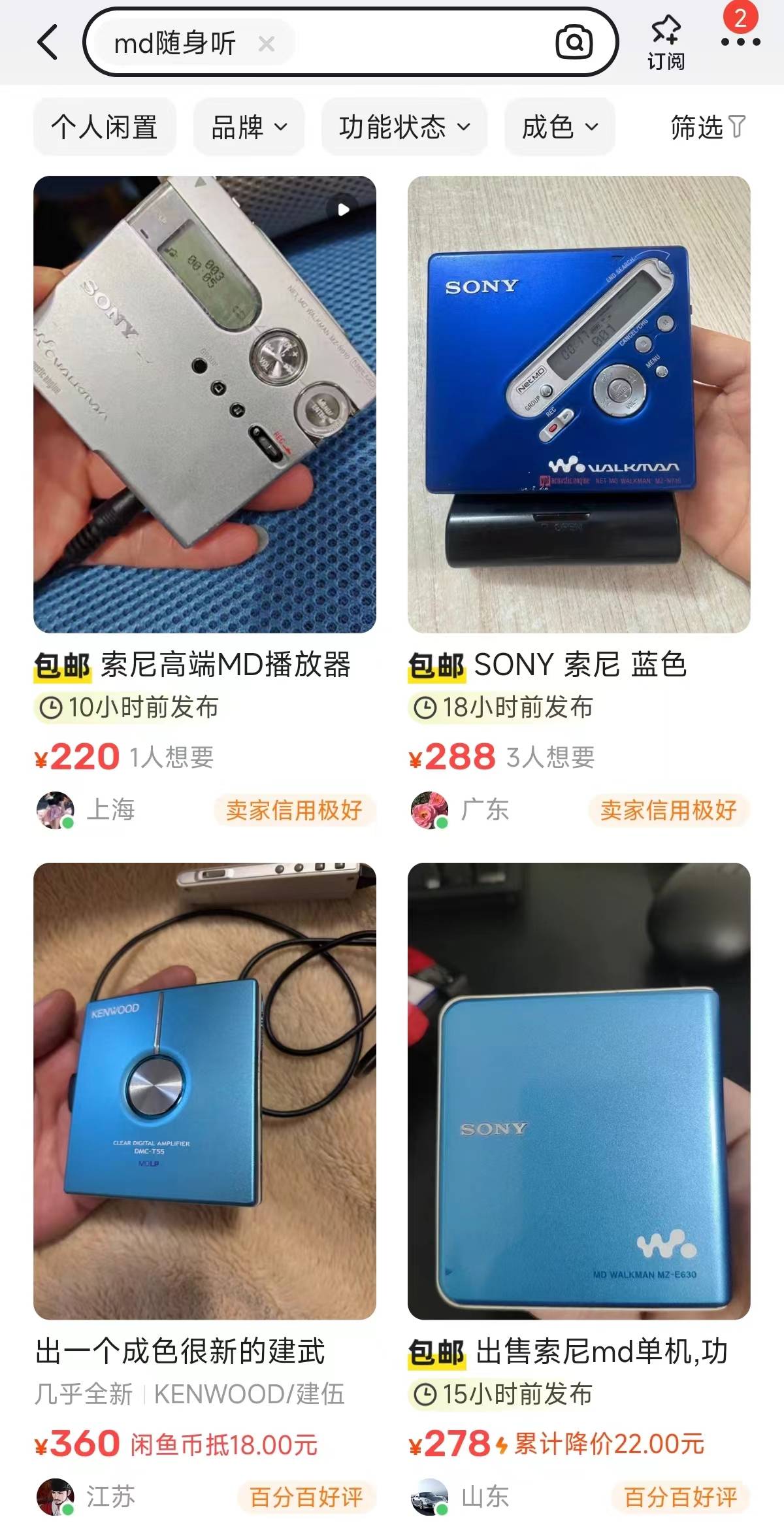Toggle the 包邮 filter on the blue Sony listing
This screenshot has height=1534, width=784.
point(436,667)
